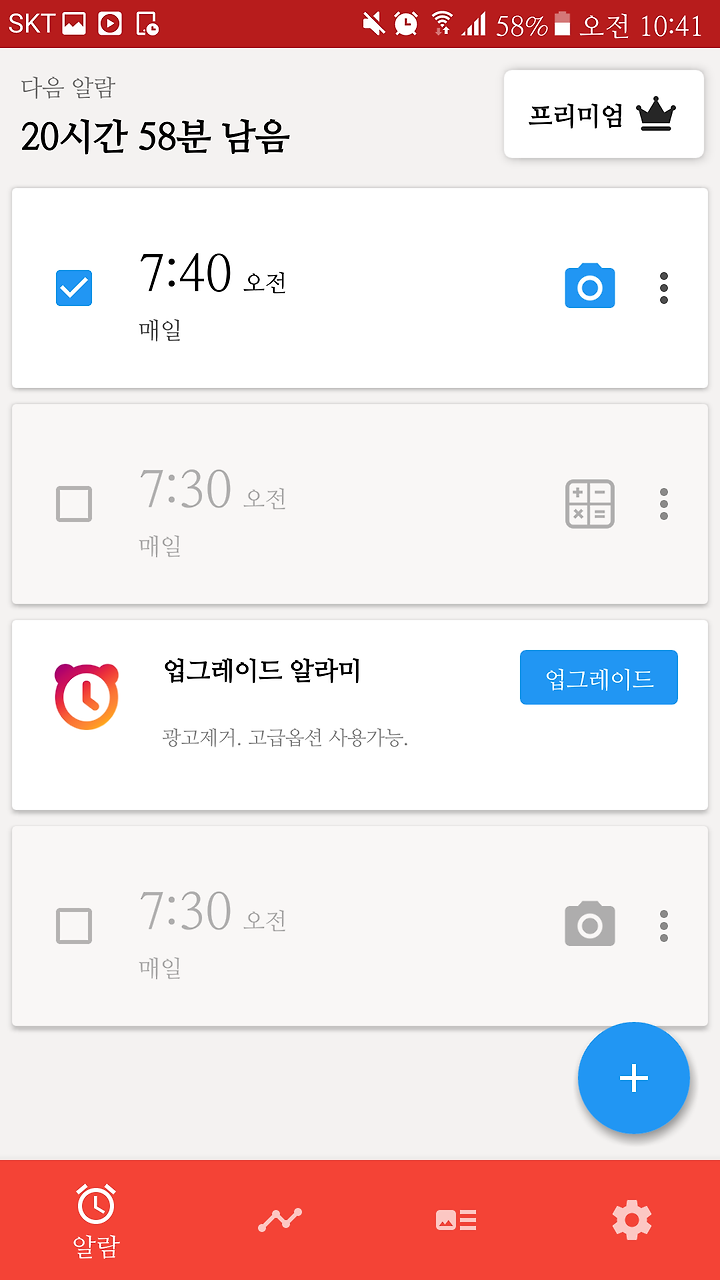Open the 프리미엄 crown button
The width and height of the screenshot is (720, 1280).
pyautogui.click(x=604, y=114)
